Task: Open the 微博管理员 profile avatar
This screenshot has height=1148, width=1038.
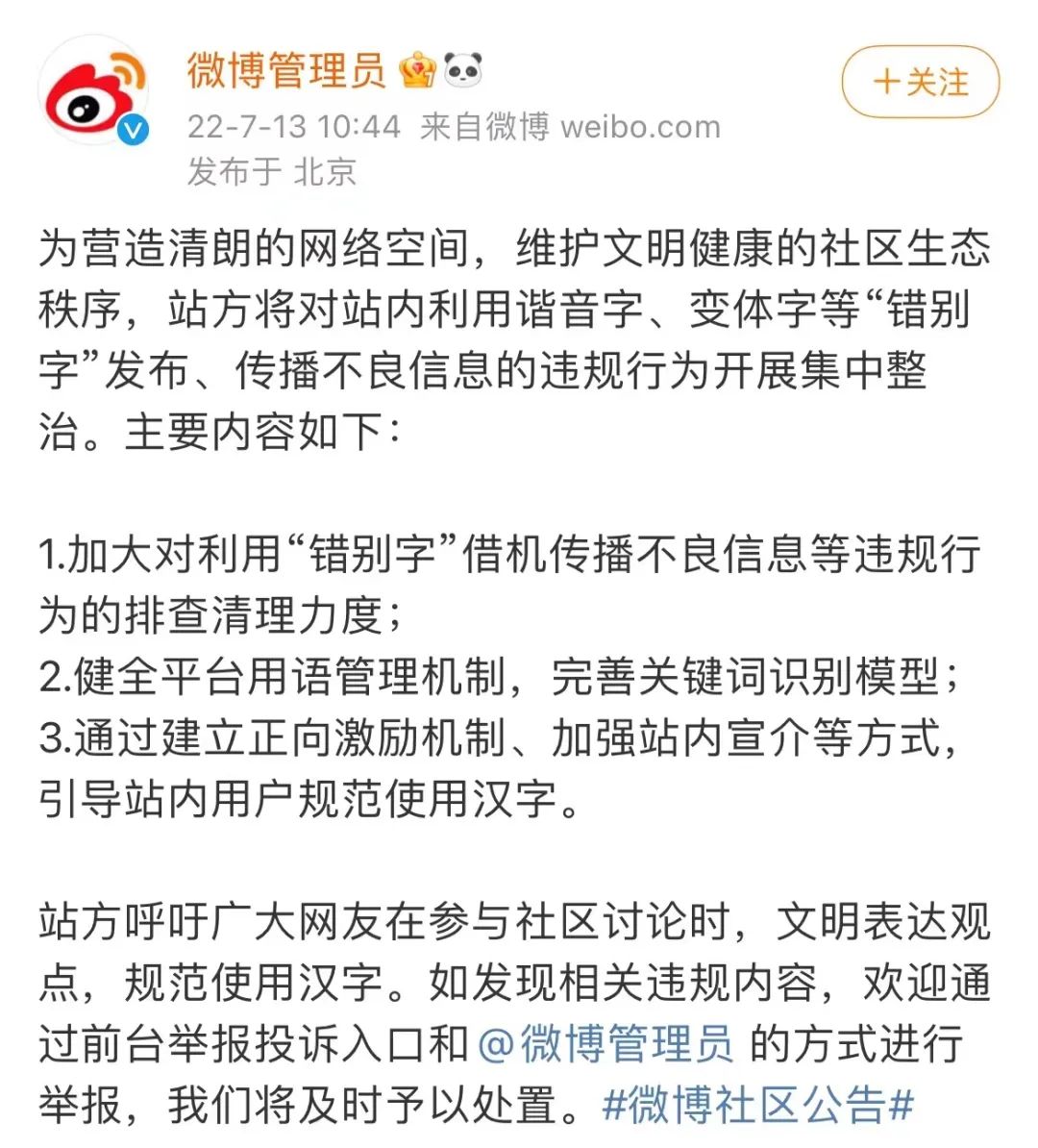Action: click(93, 93)
